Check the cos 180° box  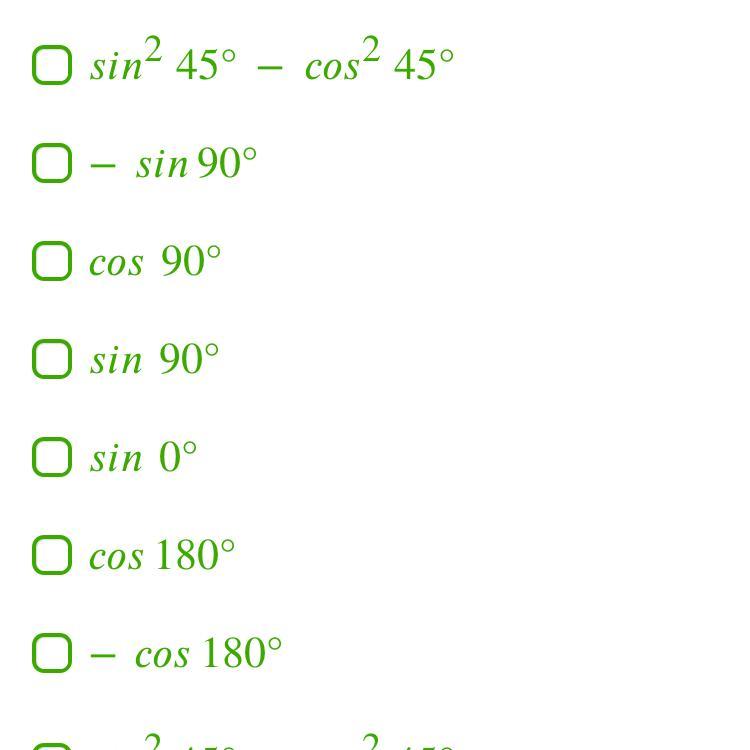pos(52,555)
